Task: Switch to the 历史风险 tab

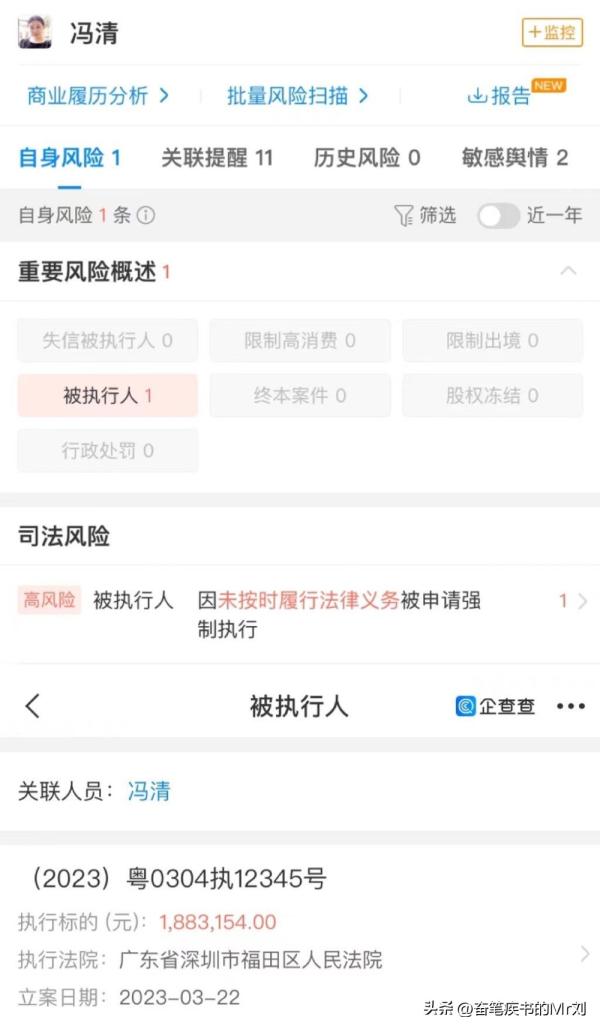Action: coord(366,158)
